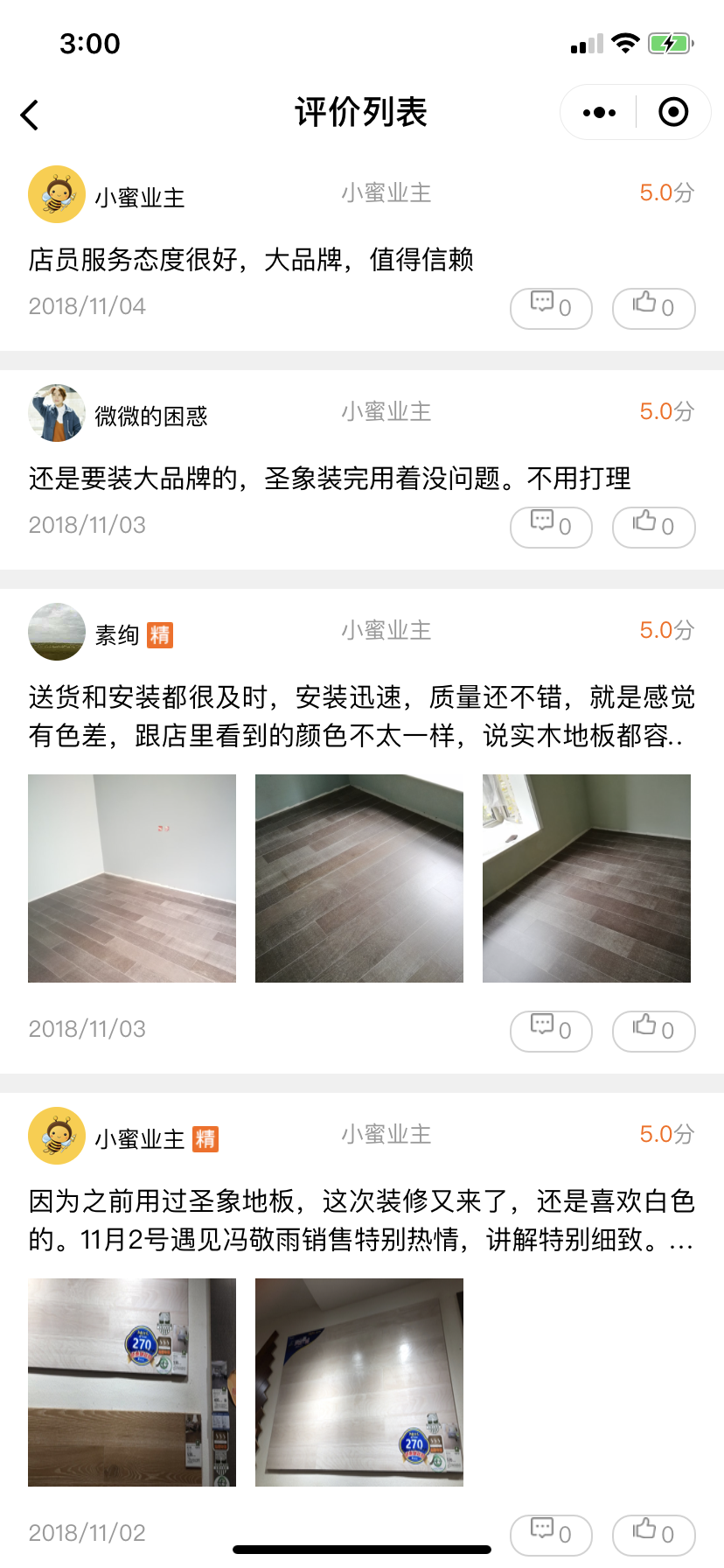
Task: View the second flooring sample photo dated 2018/11/02
Action: point(359,1382)
